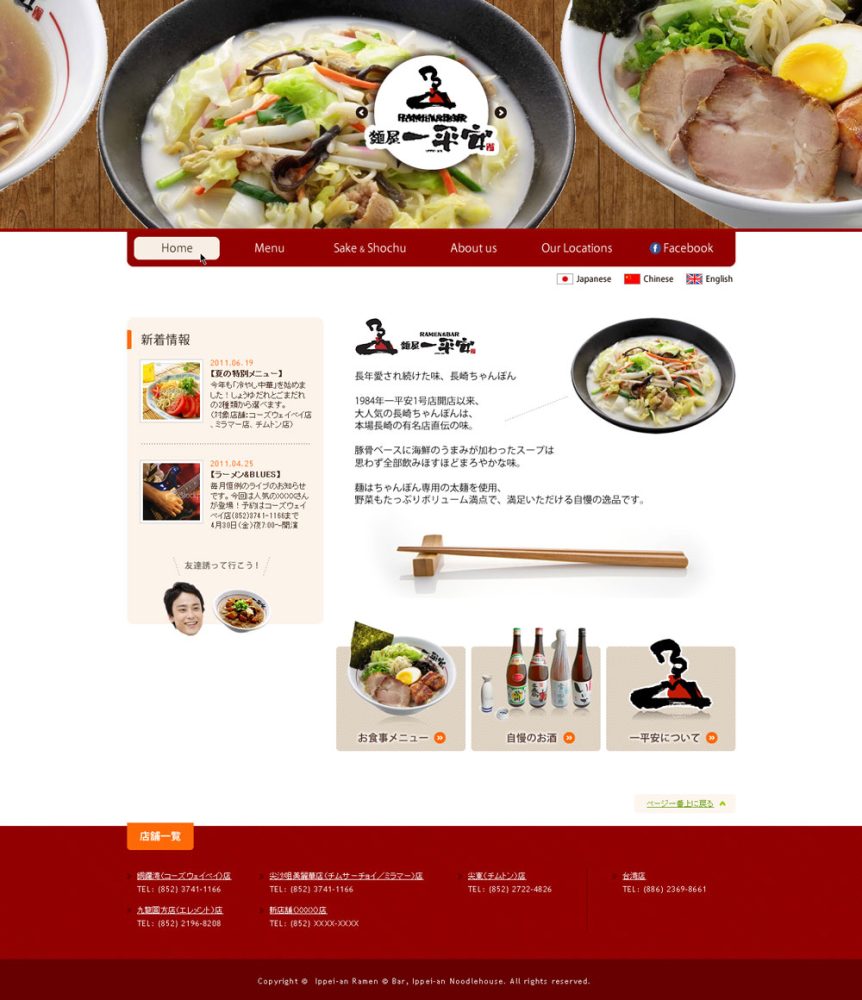Screen dimensions: 862x1000
Task: Open the 夏の特別メニュー news item
Action: pyautogui.click(x=246, y=373)
